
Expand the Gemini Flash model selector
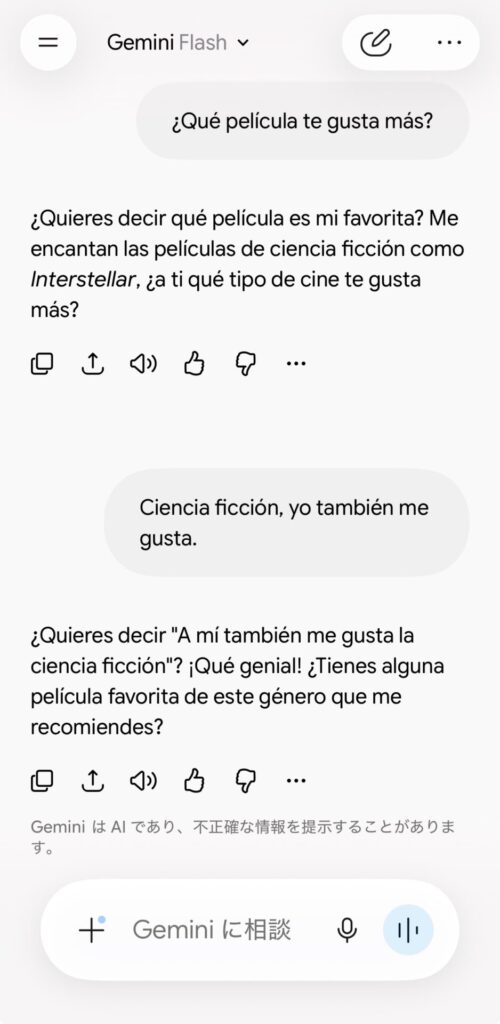tap(178, 42)
